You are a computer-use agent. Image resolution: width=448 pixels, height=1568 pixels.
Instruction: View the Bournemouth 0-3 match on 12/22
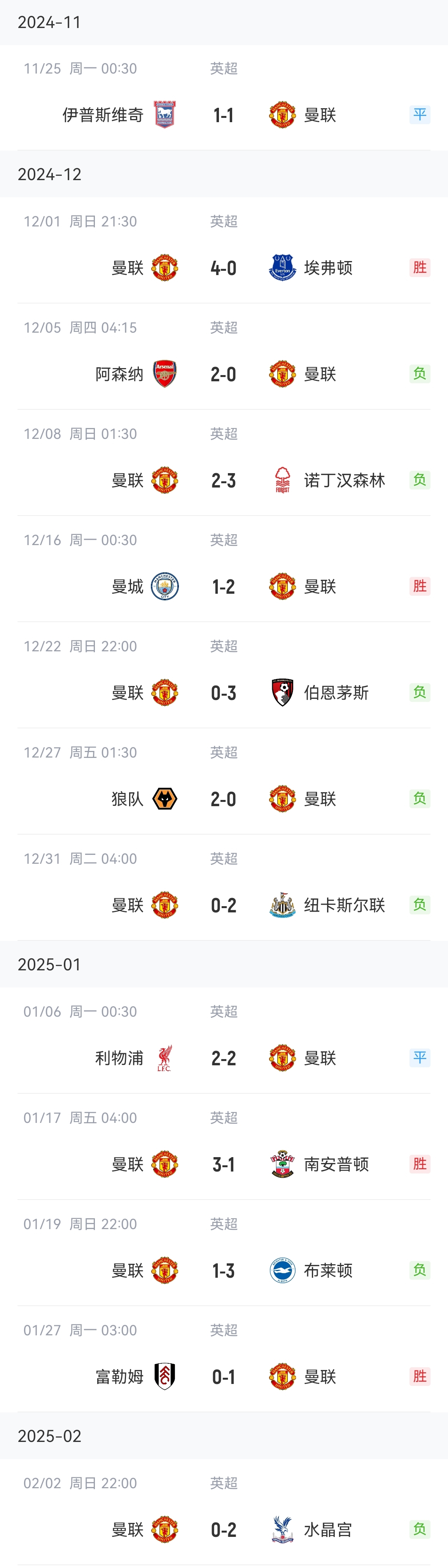(x=223, y=693)
